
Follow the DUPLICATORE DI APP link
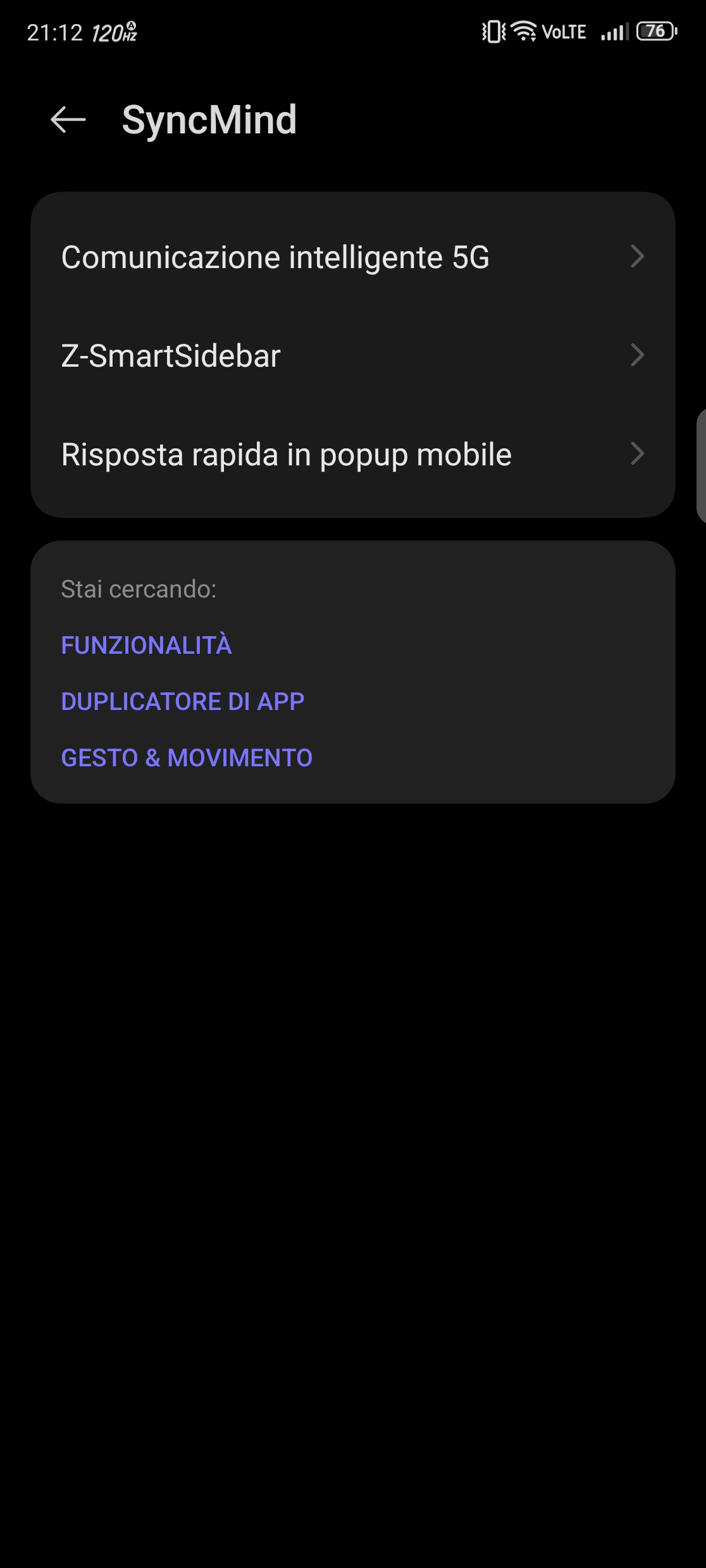tap(183, 701)
